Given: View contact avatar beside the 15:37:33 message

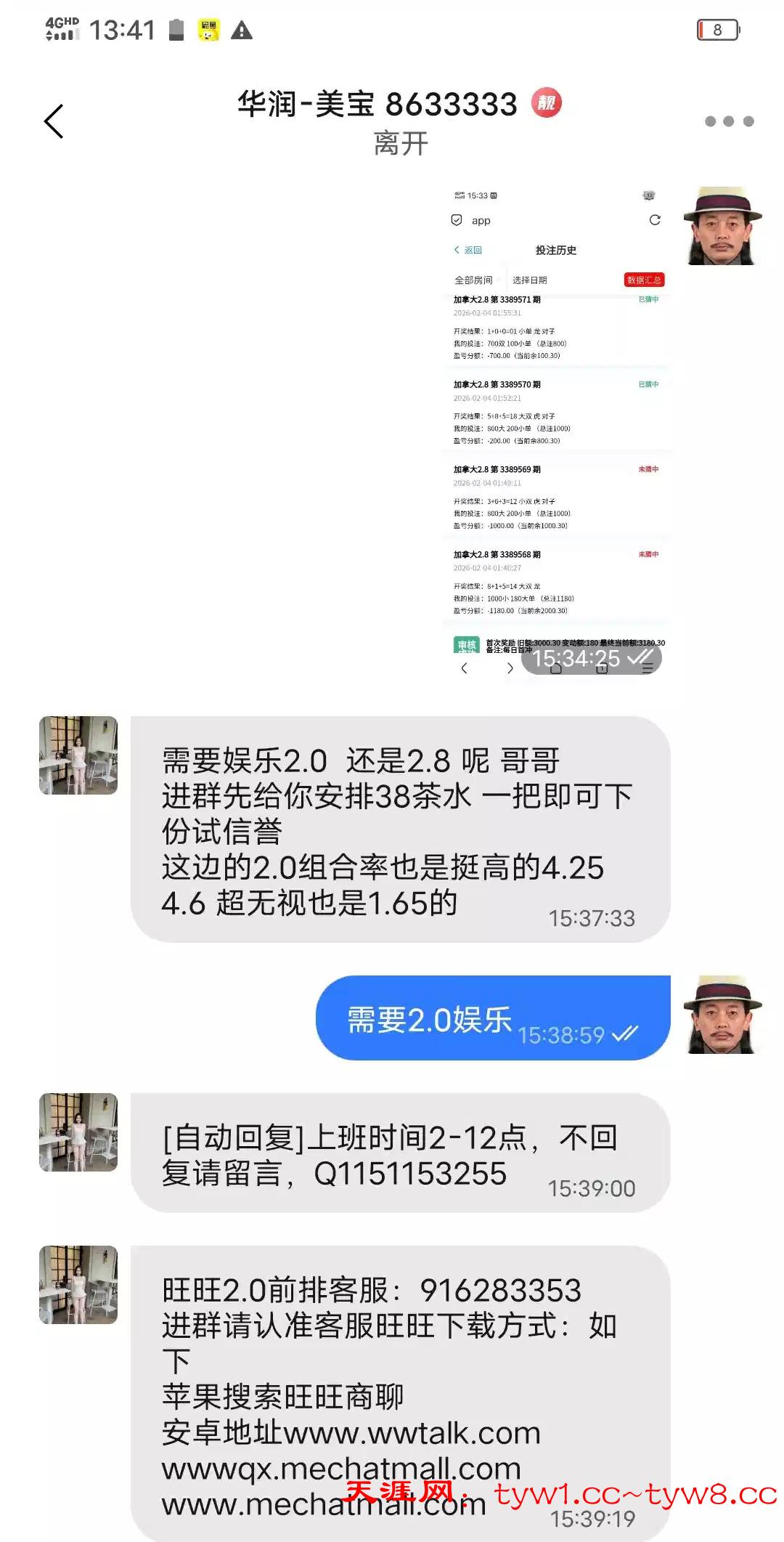Looking at the screenshot, I should [x=78, y=755].
